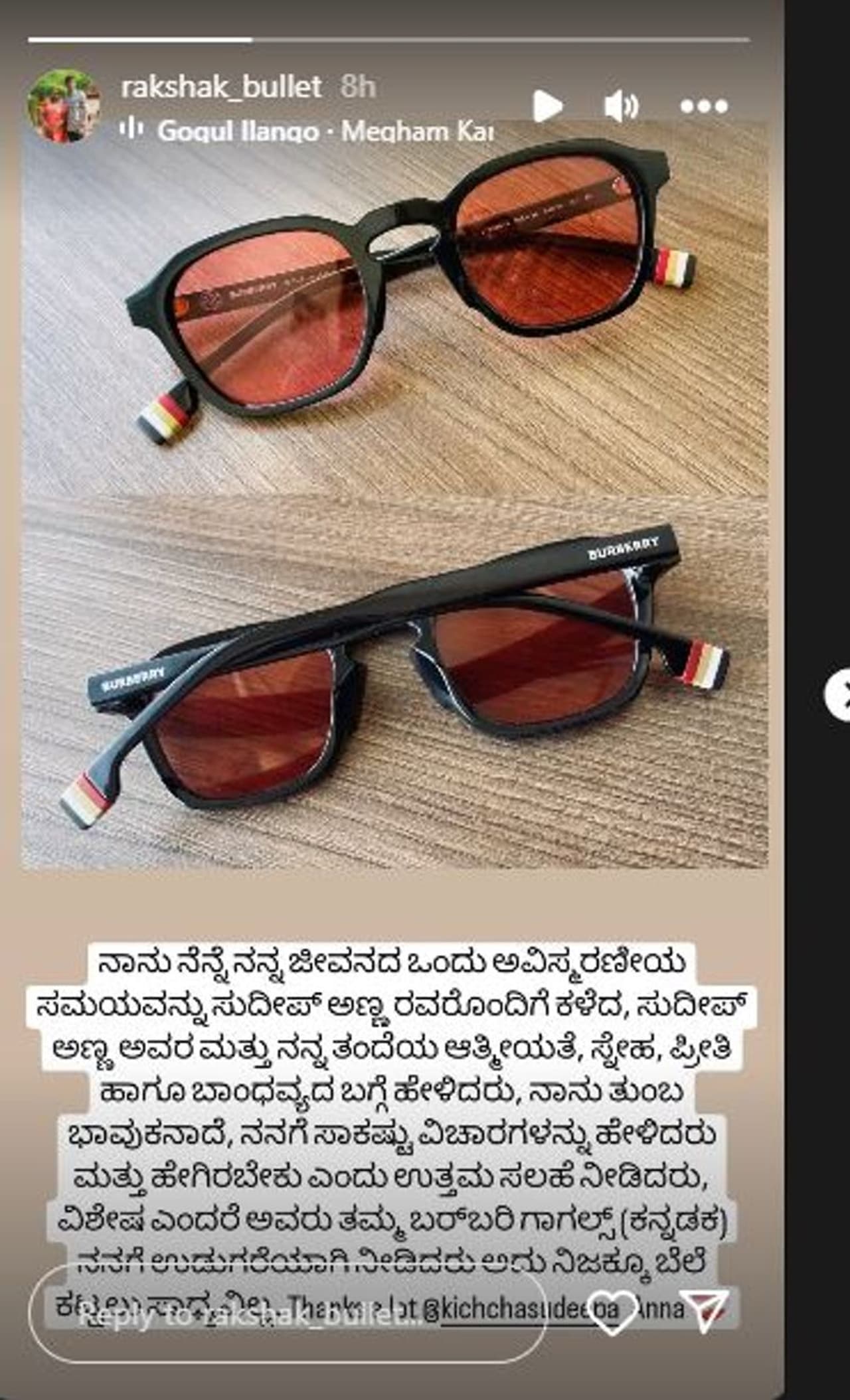Play the story
Screen dimensions: 850x1400
(x=547, y=106)
